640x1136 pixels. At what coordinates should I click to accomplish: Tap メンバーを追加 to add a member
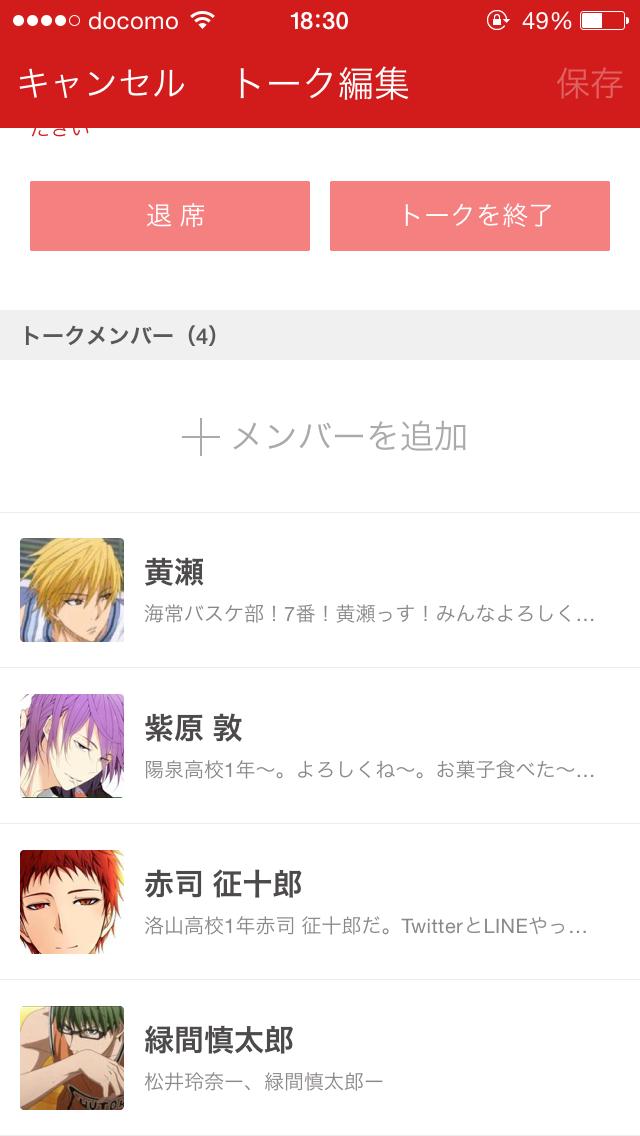324,437
